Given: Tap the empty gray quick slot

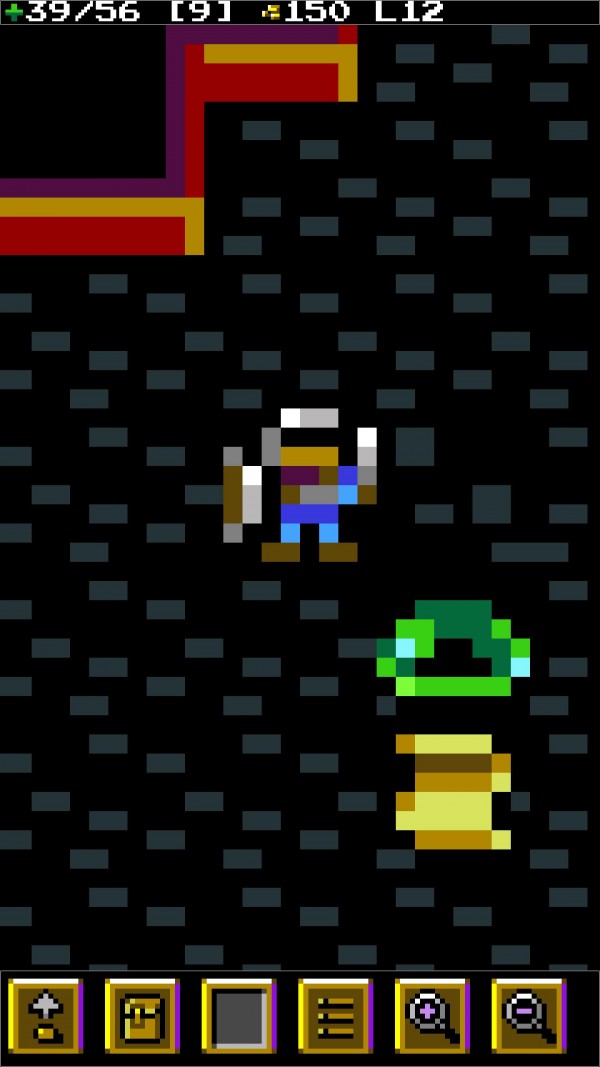Looking at the screenshot, I should pos(239,1016).
